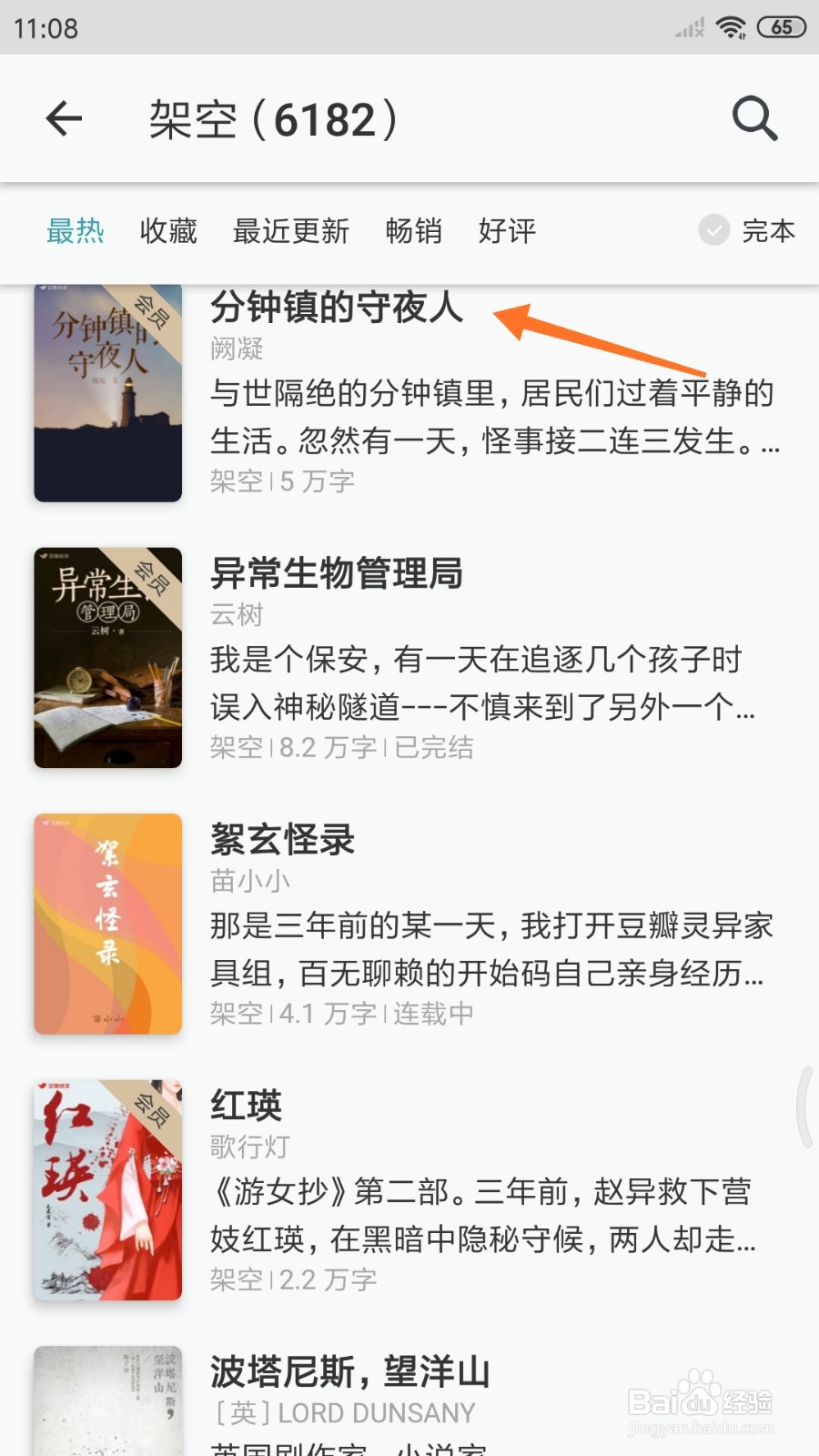This screenshot has width=819, height=1456.
Task: Switch to the 畅销 tab
Action: coord(414,232)
